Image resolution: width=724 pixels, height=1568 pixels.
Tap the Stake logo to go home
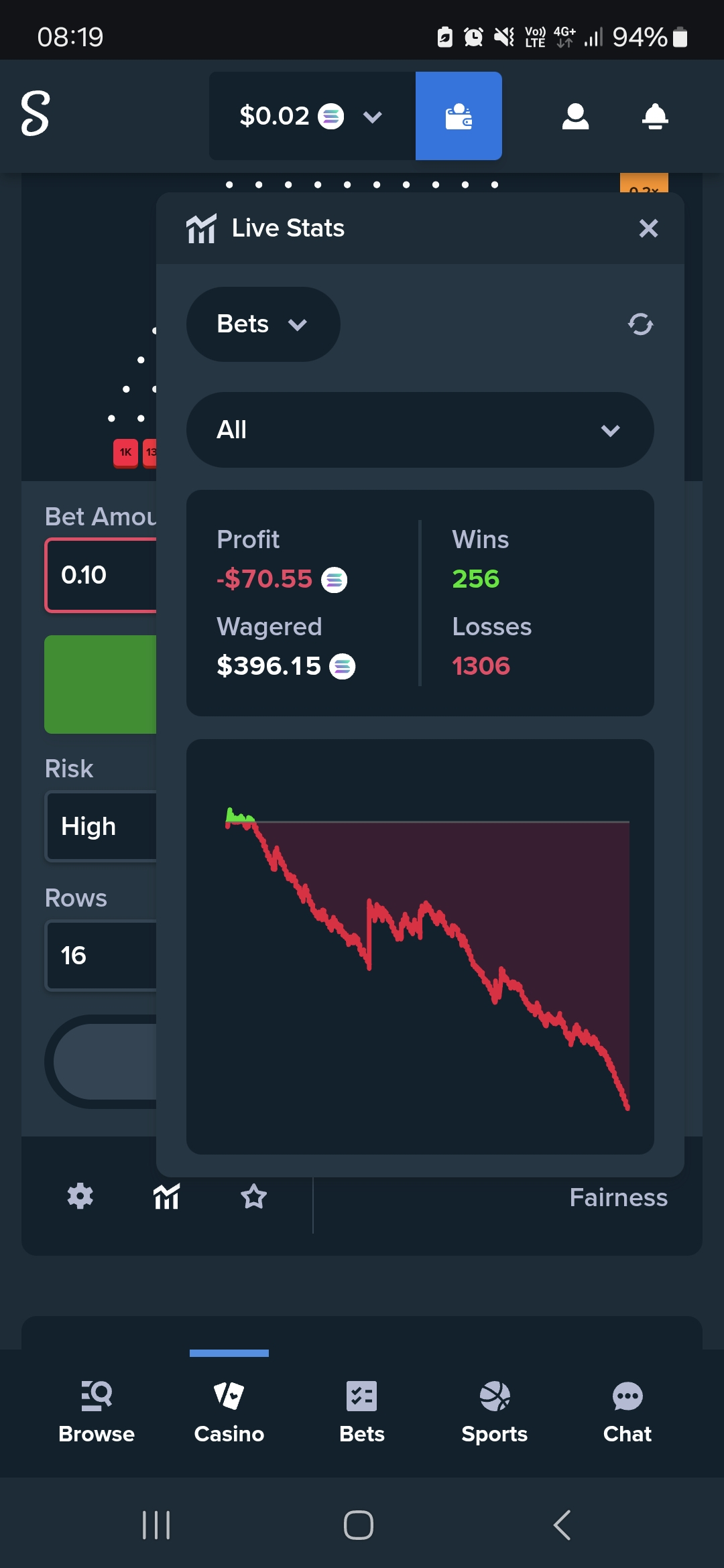pyautogui.click(x=36, y=114)
